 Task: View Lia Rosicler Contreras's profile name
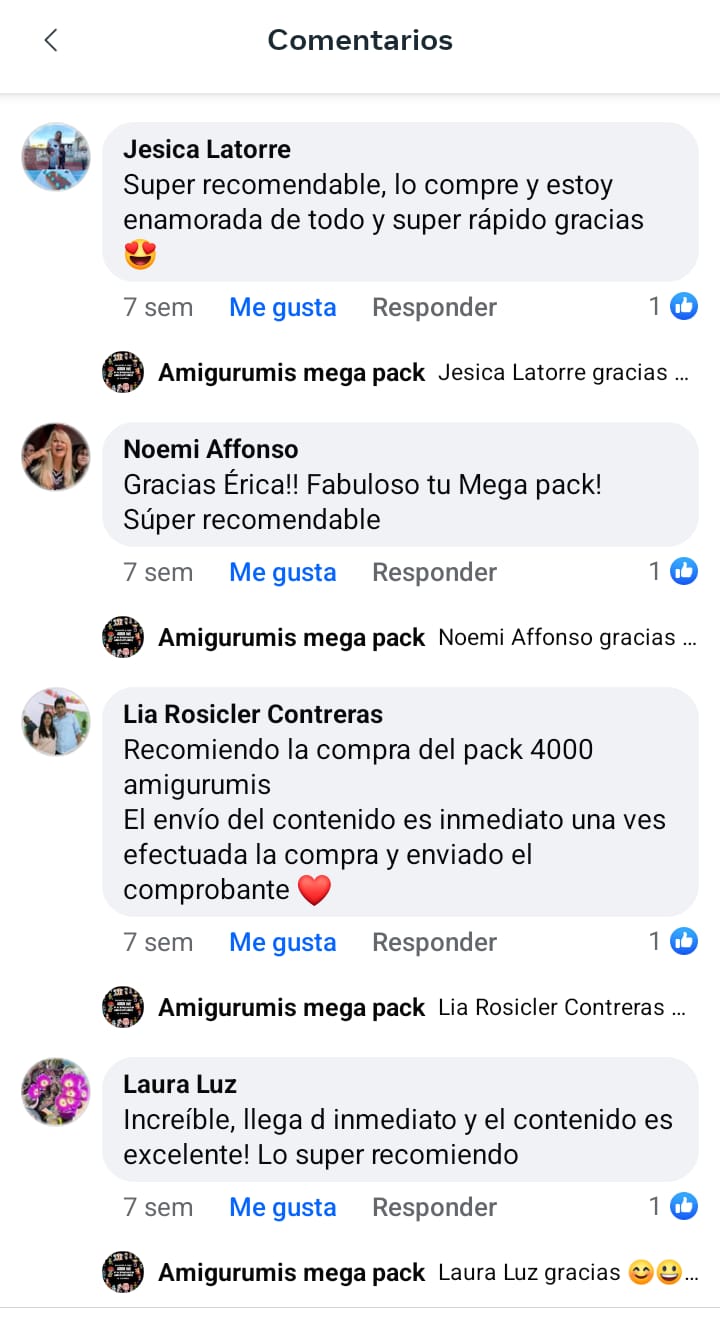pos(253,714)
